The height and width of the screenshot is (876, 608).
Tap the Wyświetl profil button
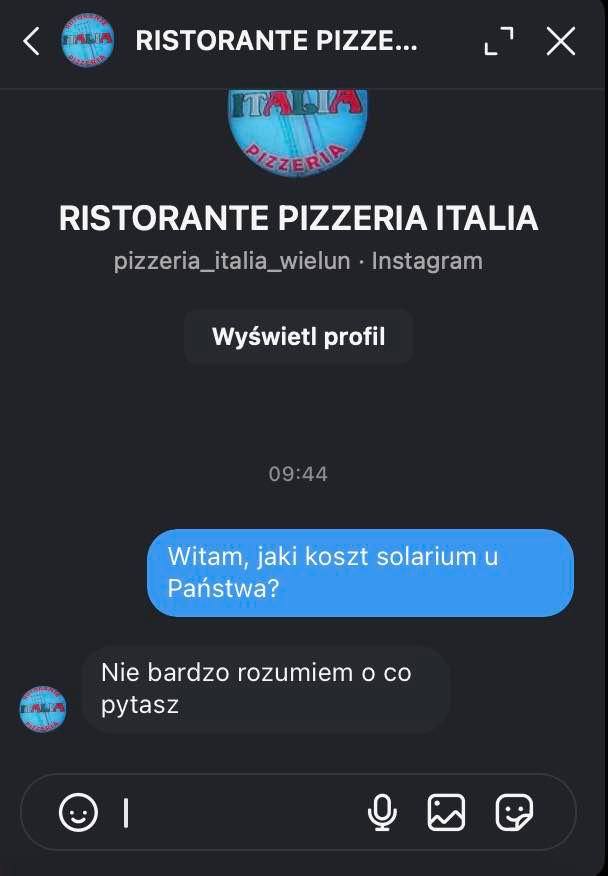pos(298,336)
